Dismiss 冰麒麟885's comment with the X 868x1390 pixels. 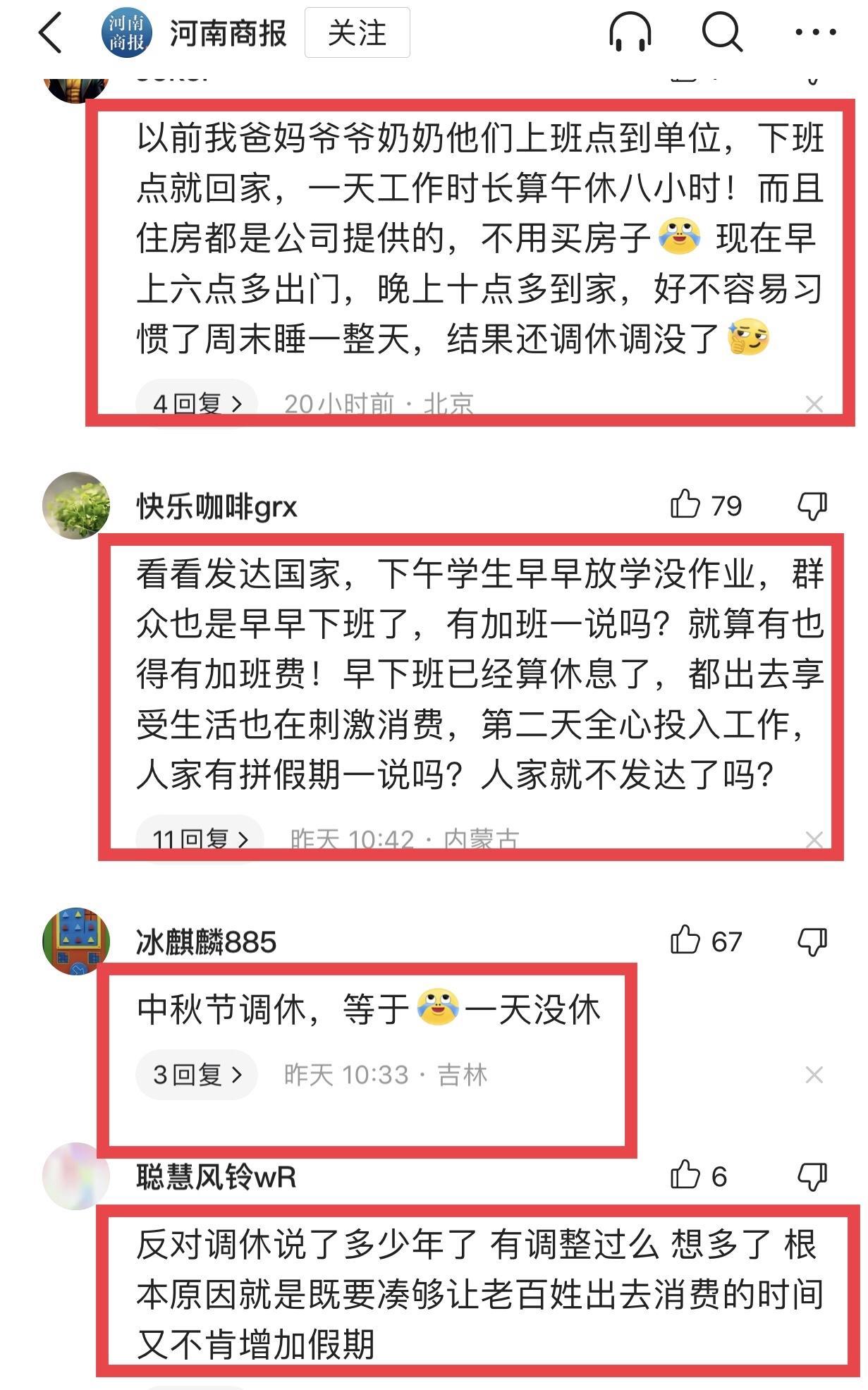click(x=814, y=1075)
